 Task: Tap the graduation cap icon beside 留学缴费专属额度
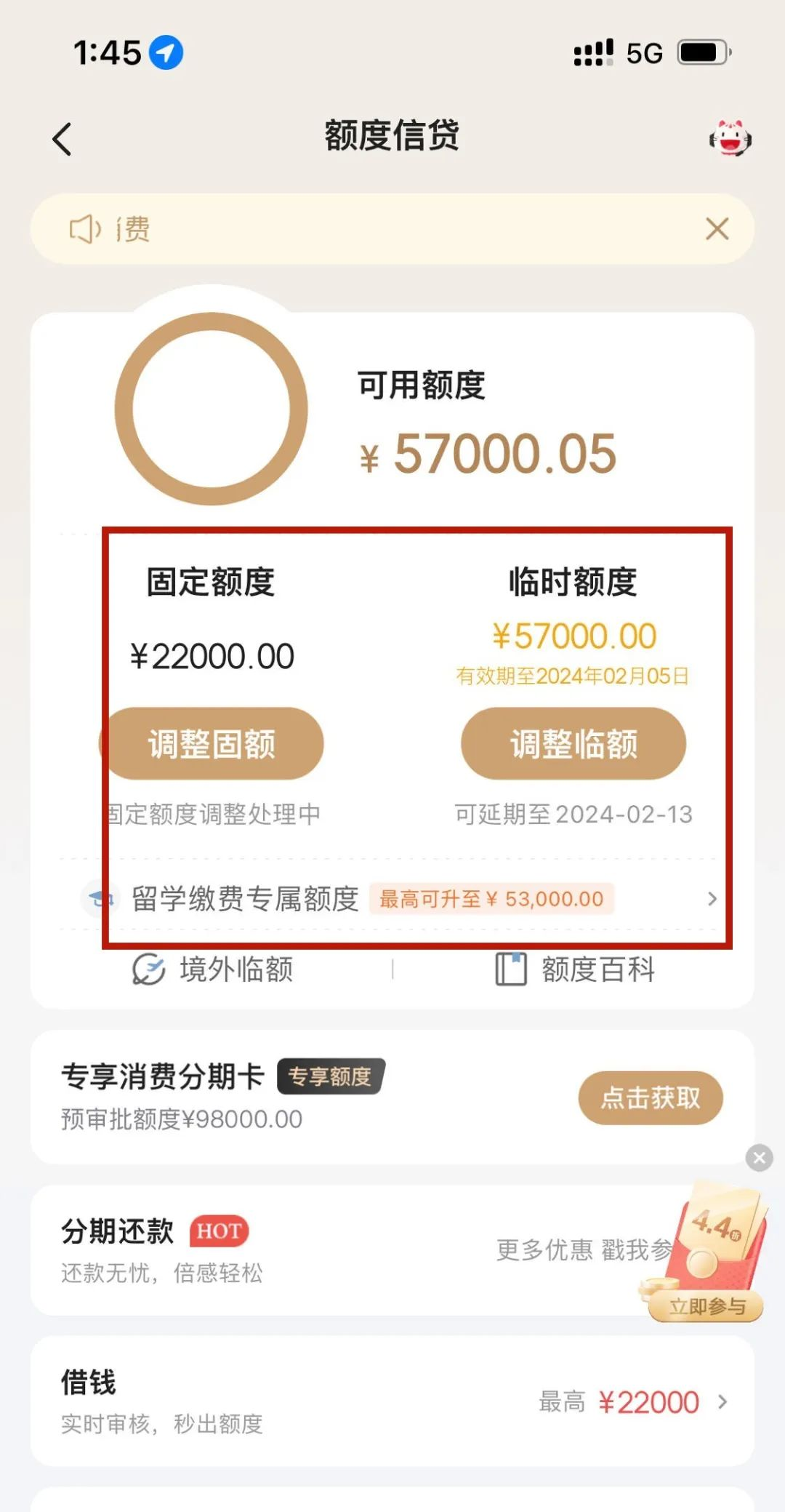tap(102, 898)
